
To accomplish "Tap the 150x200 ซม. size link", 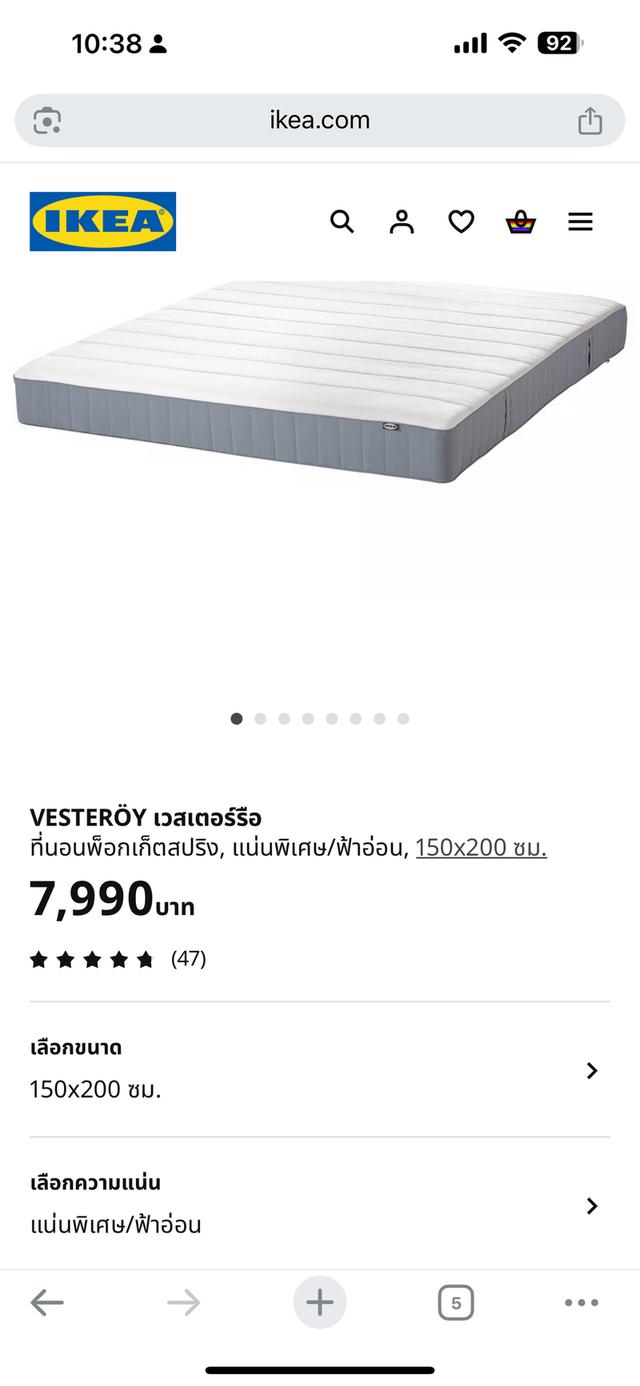I will tap(481, 849).
